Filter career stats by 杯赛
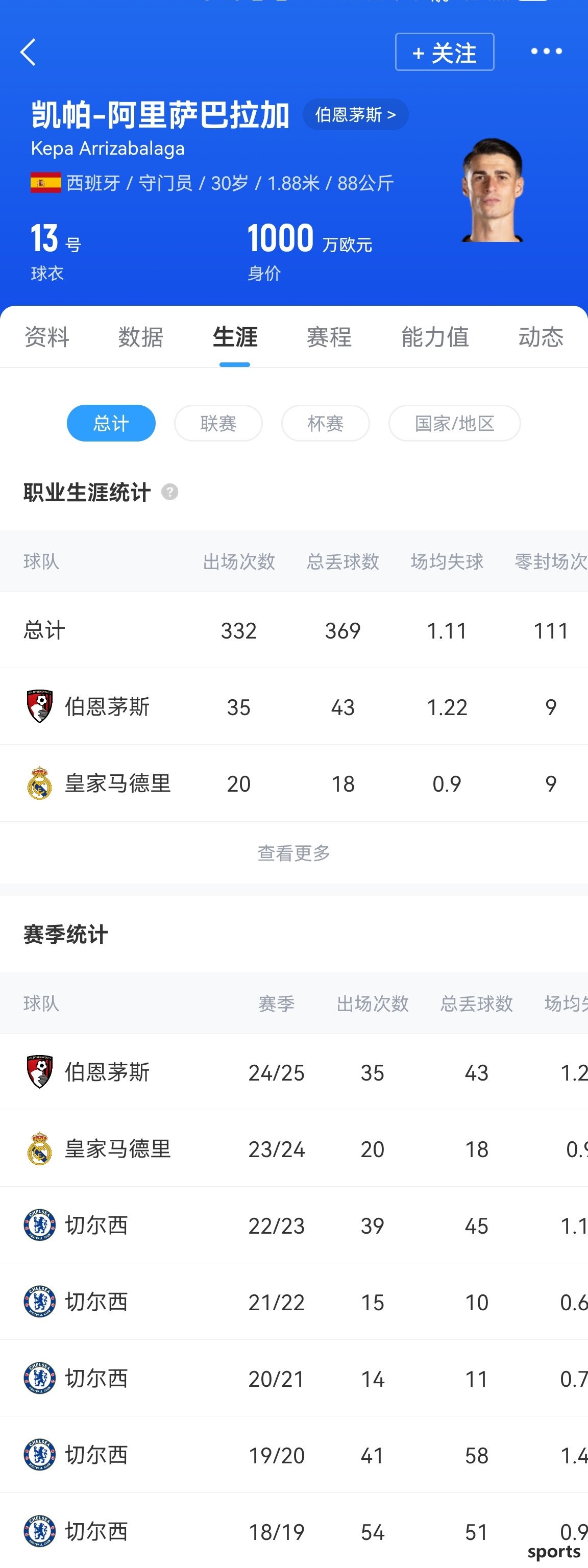Image resolution: width=588 pixels, height=1568 pixels. [325, 423]
